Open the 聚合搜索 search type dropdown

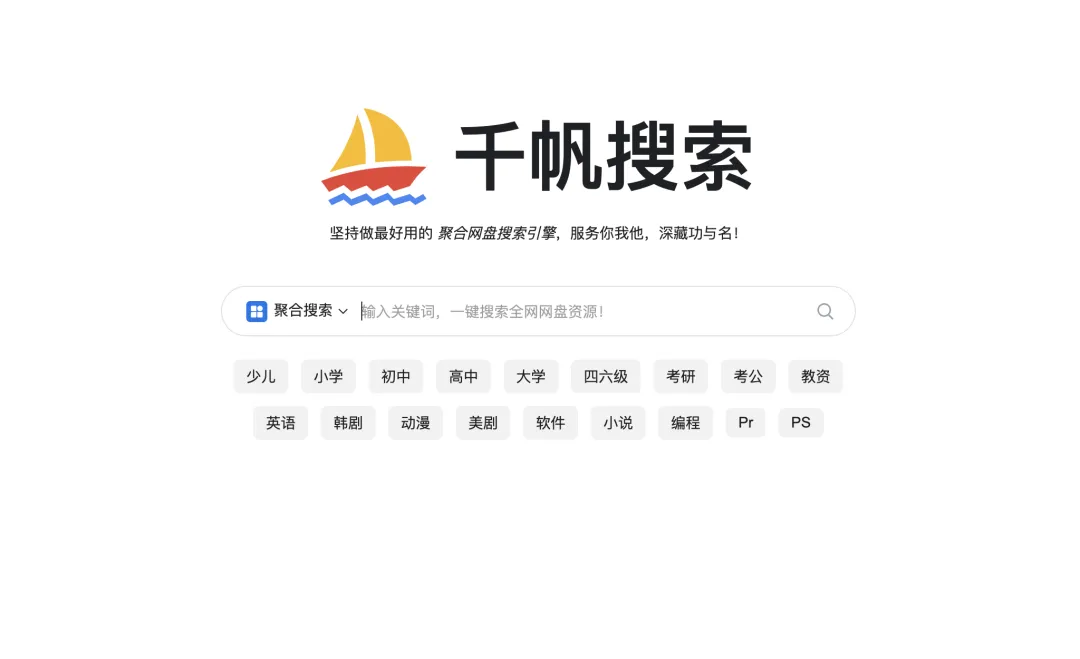click(298, 311)
